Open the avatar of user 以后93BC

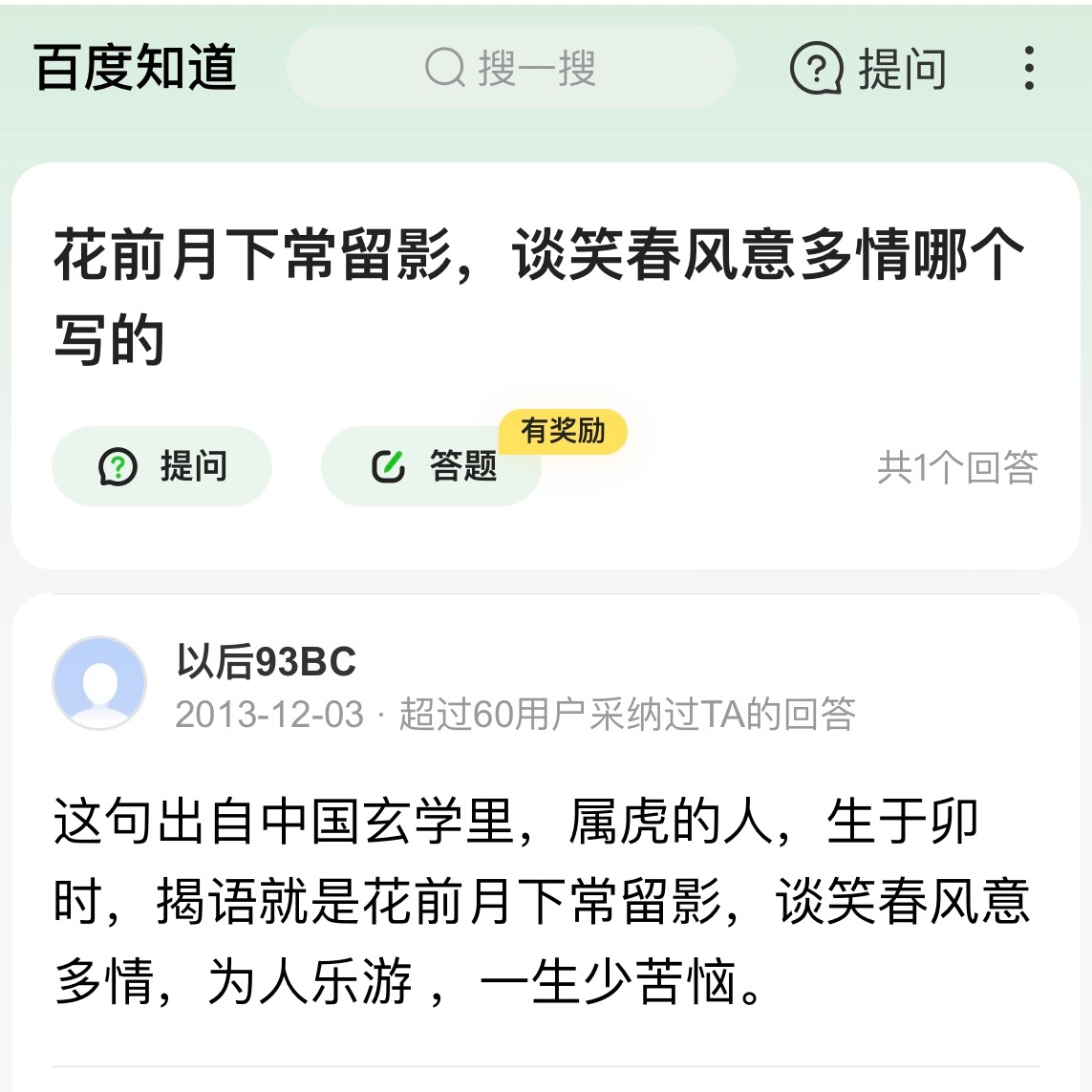coord(99,684)
